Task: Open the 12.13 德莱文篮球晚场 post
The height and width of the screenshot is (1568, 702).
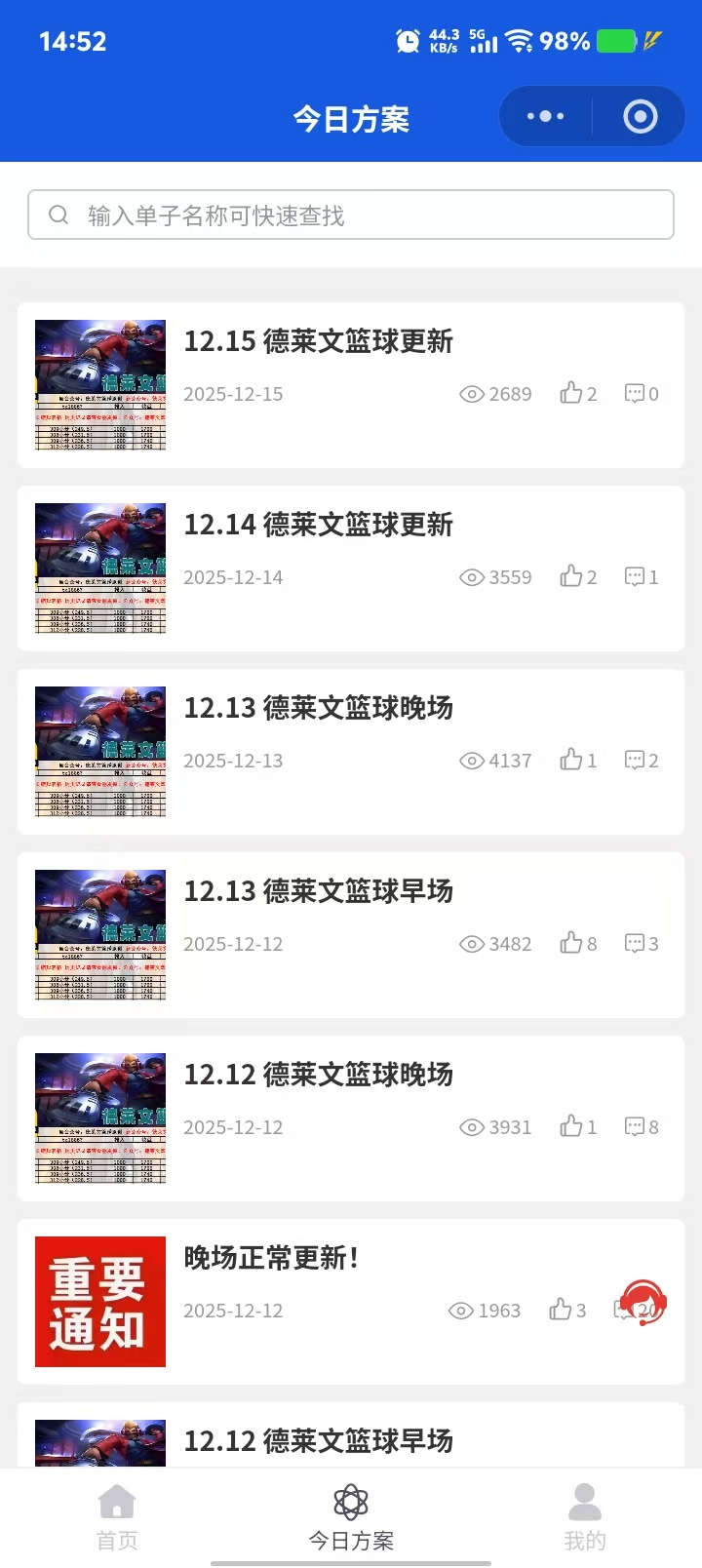Action: pos(319,708)
